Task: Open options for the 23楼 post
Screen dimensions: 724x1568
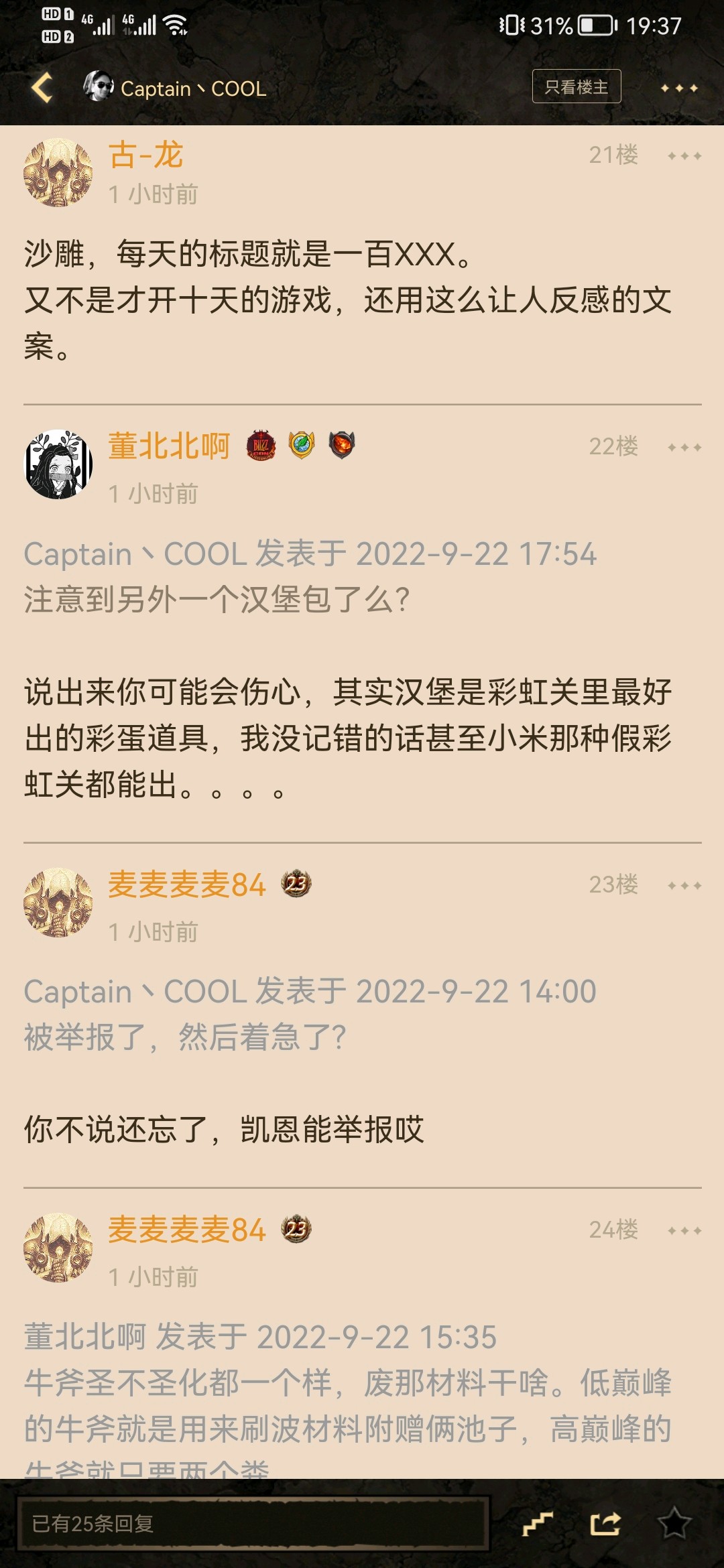Action: [x=684, y=886]
